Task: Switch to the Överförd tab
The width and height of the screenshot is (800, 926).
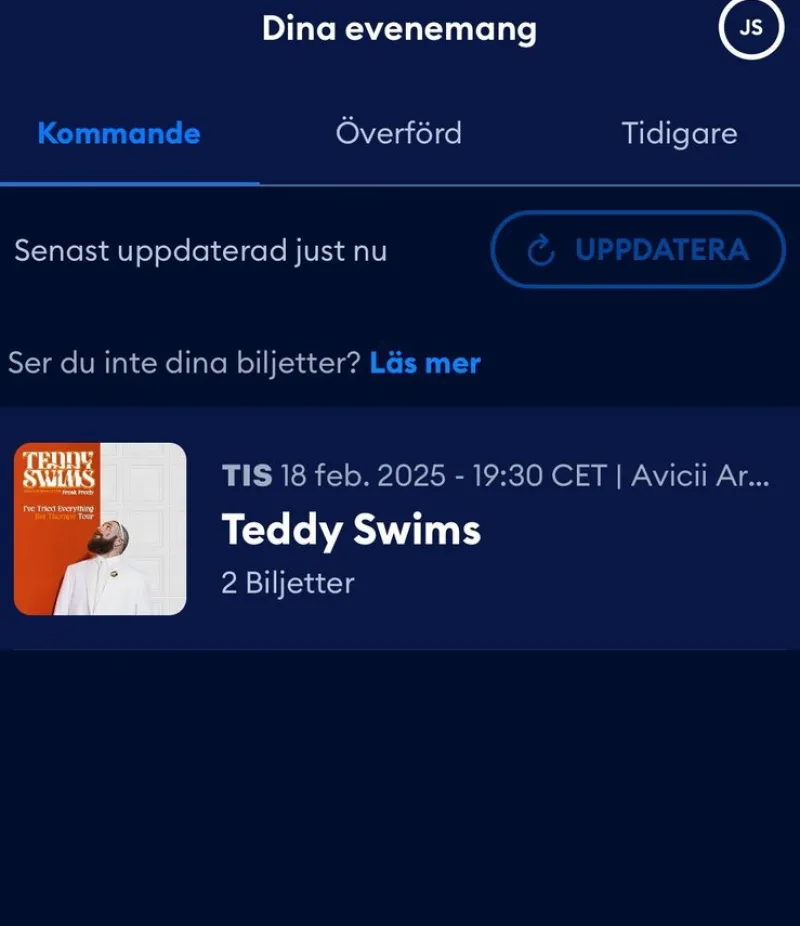Action: click(399, 133)
